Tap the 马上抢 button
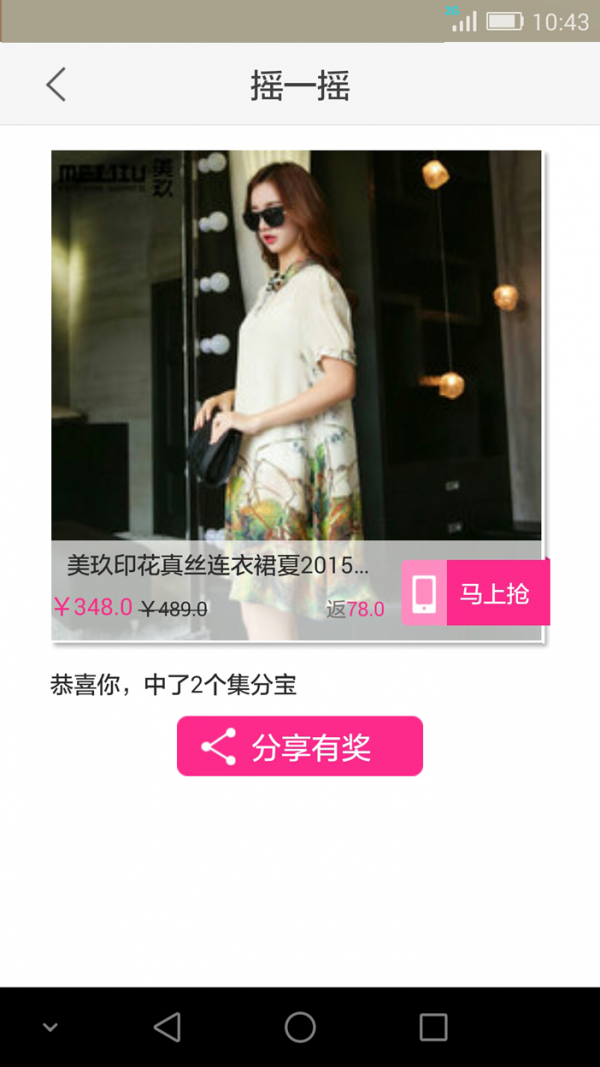Viewport: 600px width, 1067px height. (x=476, y=593)
